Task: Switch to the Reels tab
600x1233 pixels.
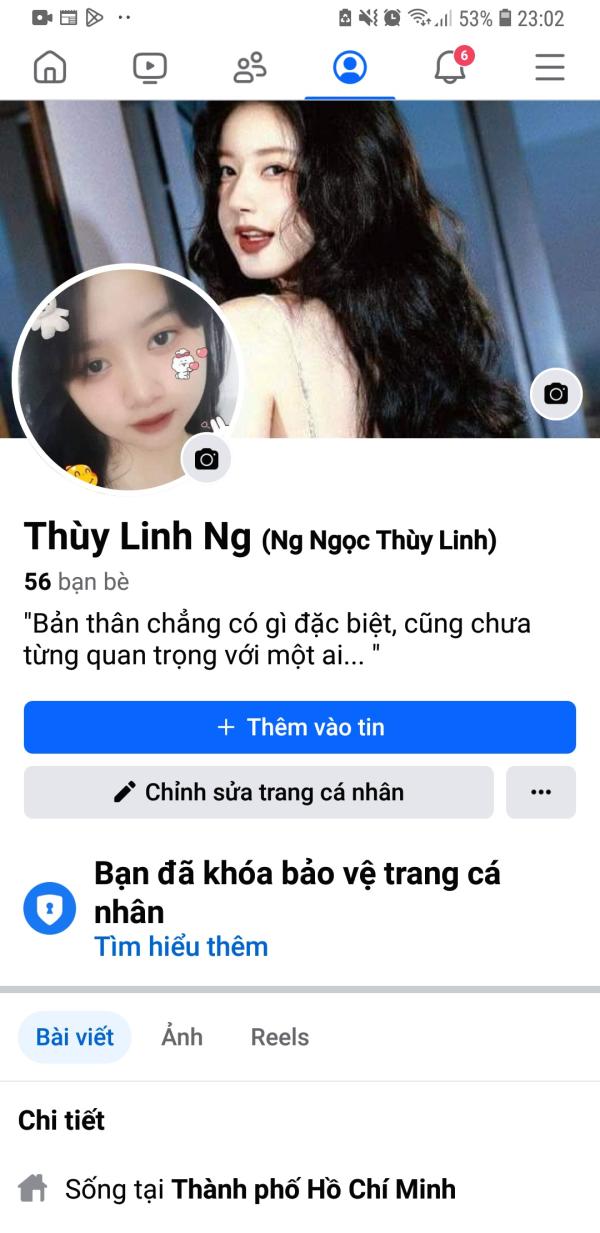Action: pyautogui.click(x=280, y=1037)
